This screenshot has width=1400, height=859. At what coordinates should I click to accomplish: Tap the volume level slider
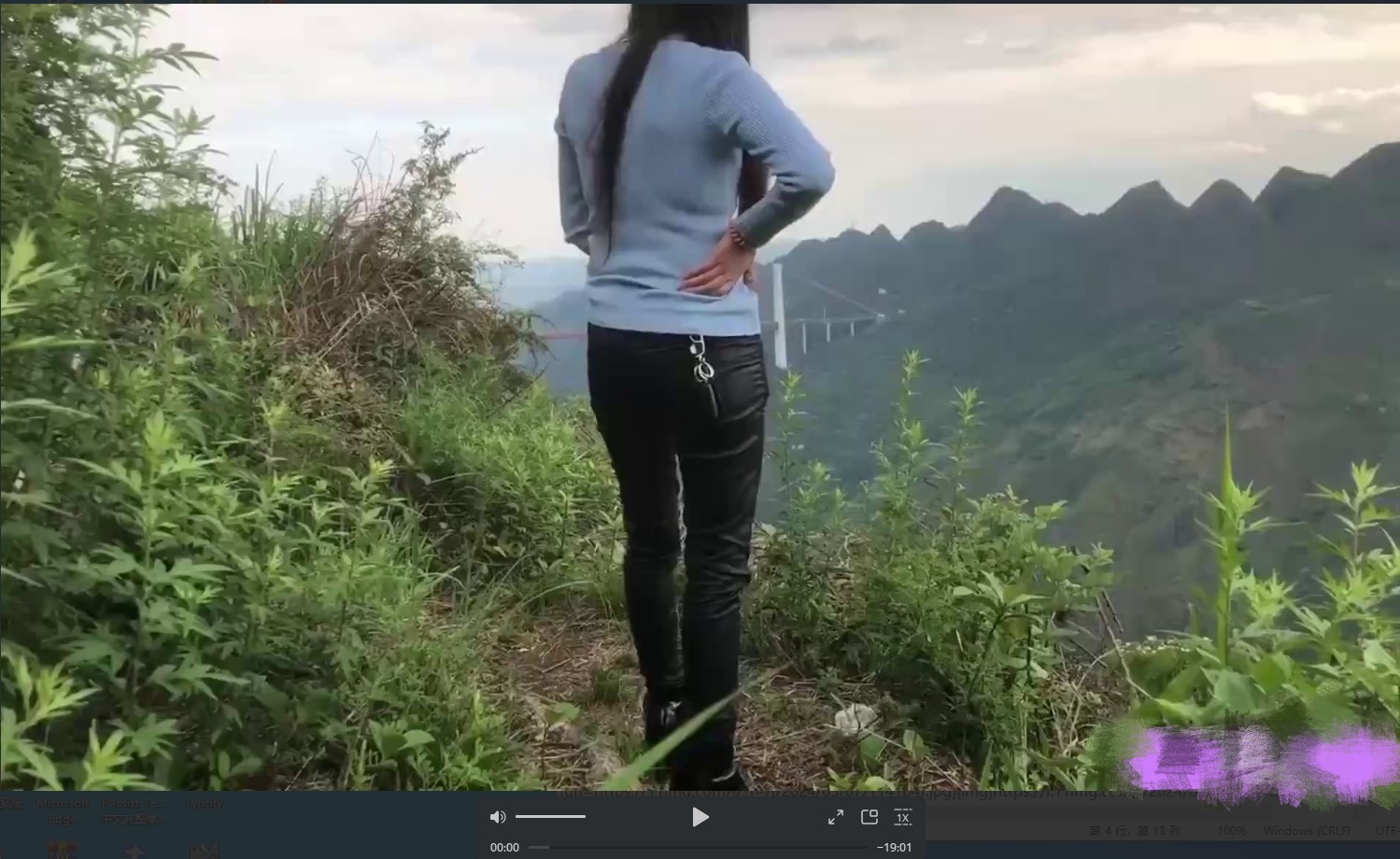point(550,817)
